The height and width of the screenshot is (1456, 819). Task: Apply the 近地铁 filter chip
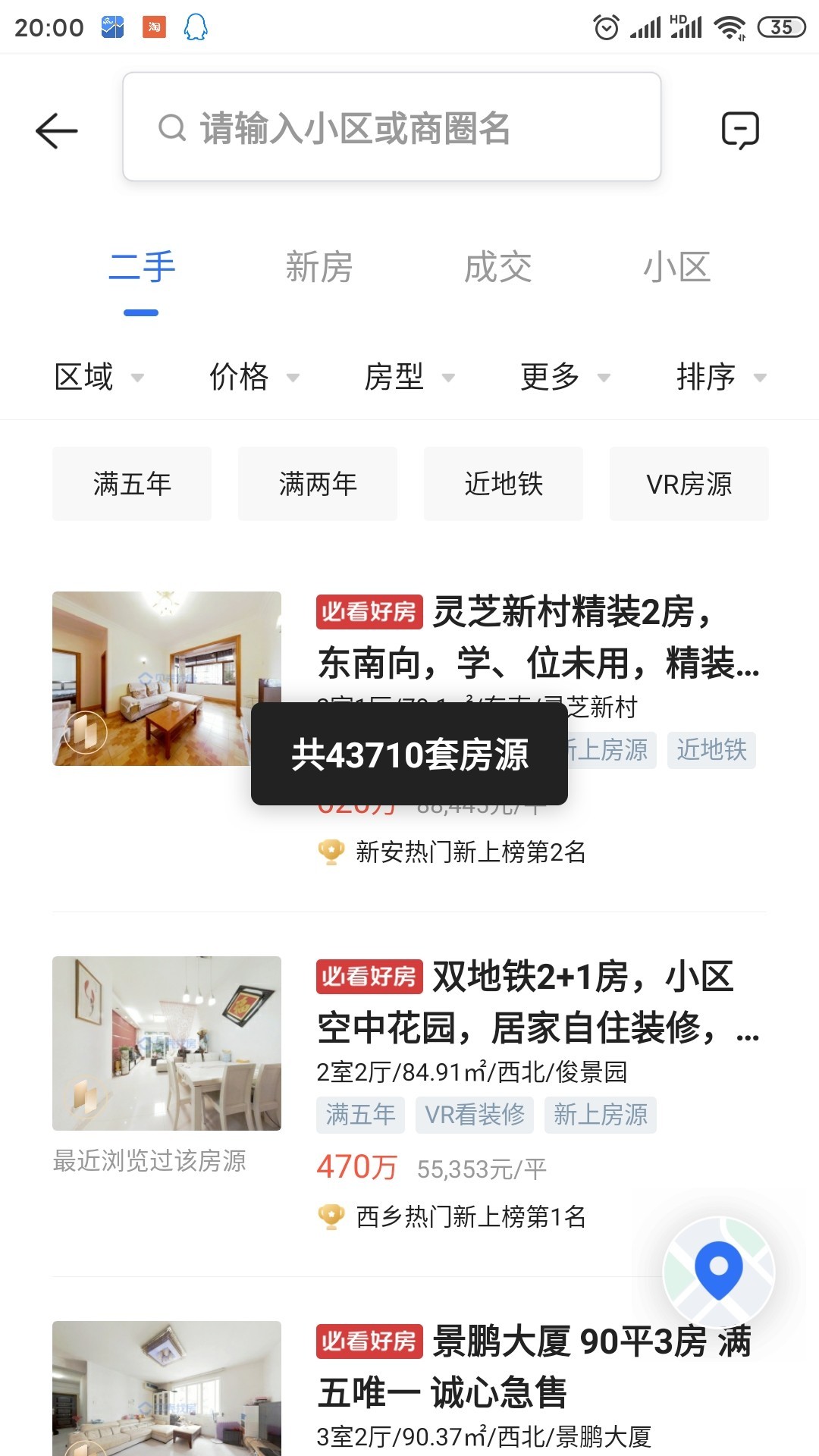(x=504, y=484)
